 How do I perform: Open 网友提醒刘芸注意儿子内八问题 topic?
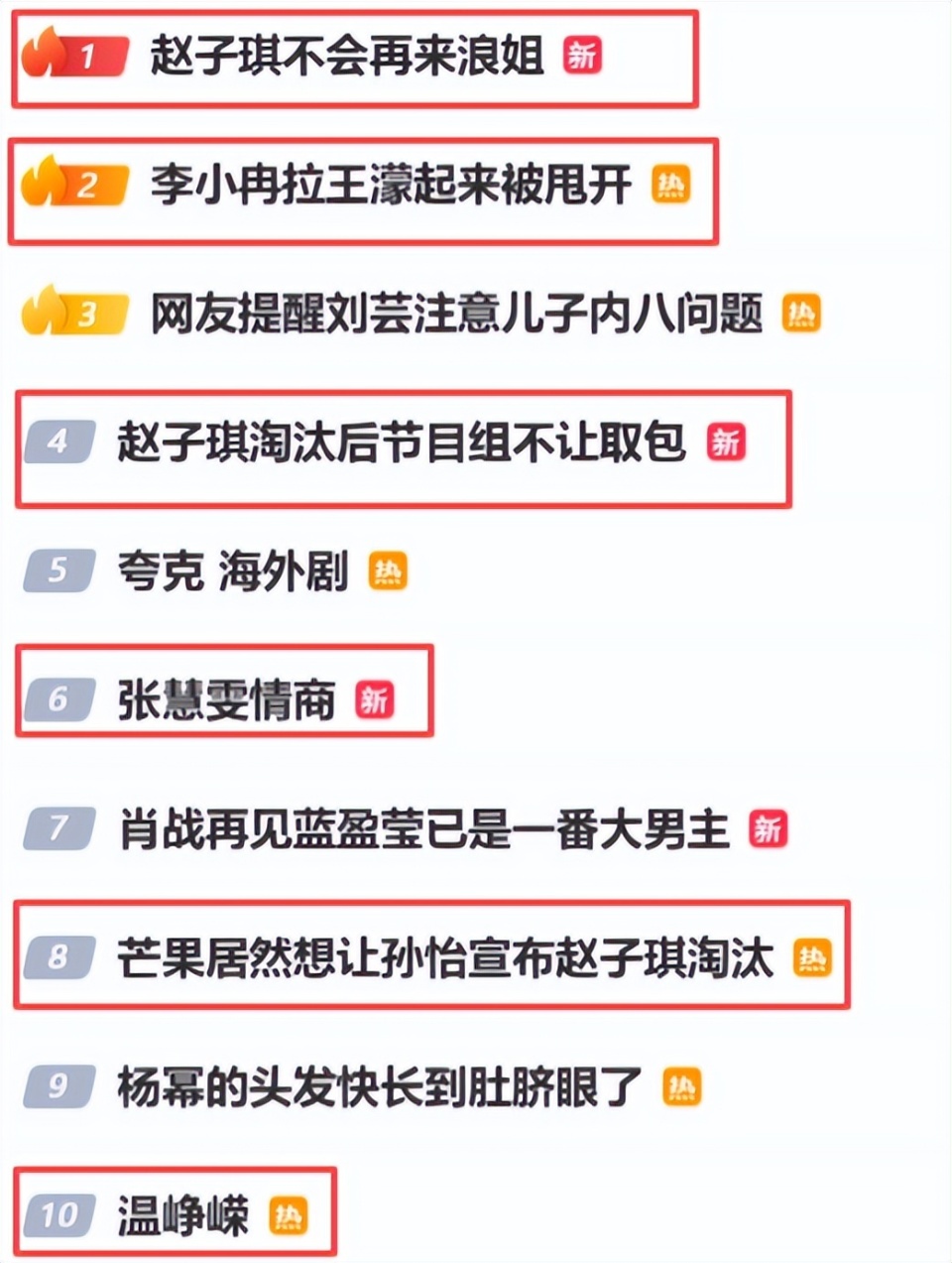click(456, 315)
